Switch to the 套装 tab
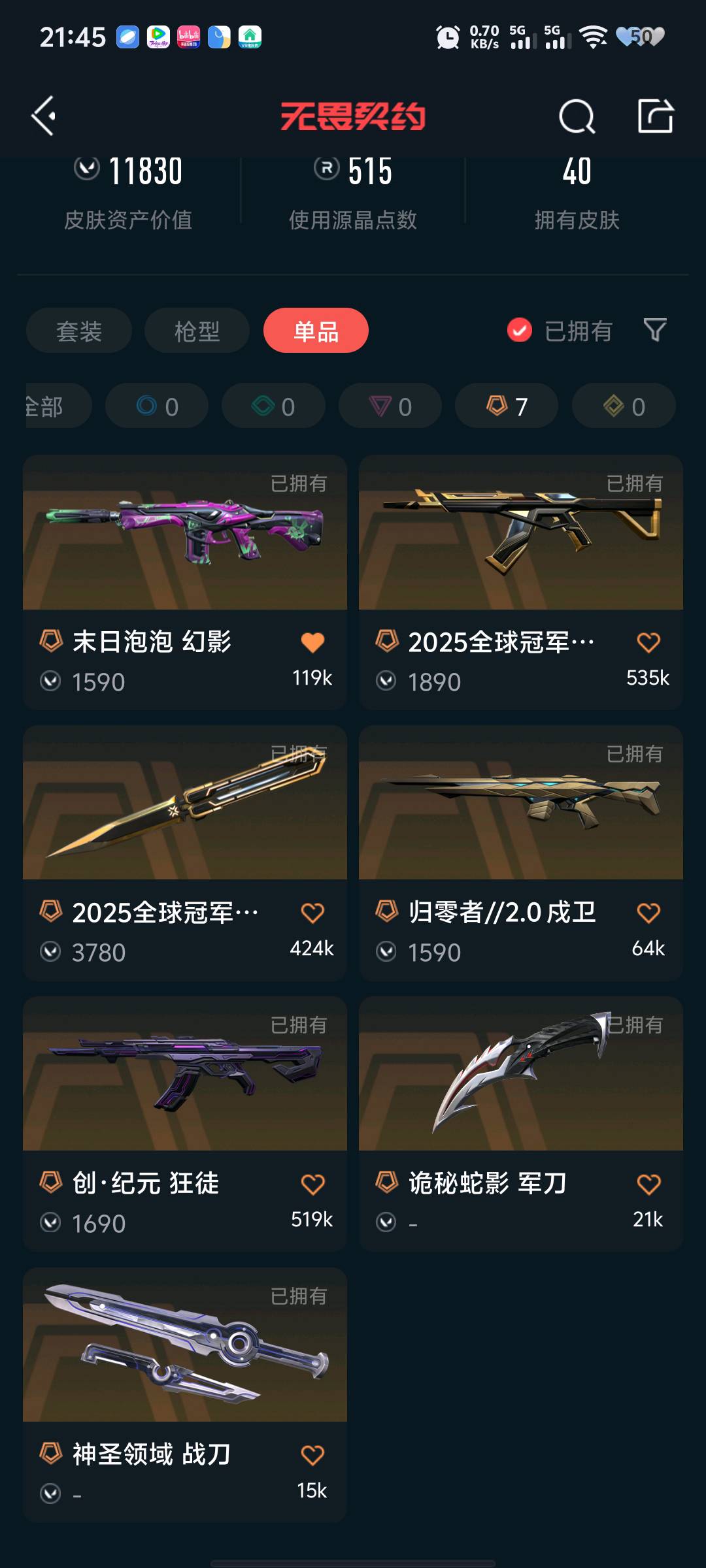Viewport: 706px width, 1568px height. (x=79, y=331)
